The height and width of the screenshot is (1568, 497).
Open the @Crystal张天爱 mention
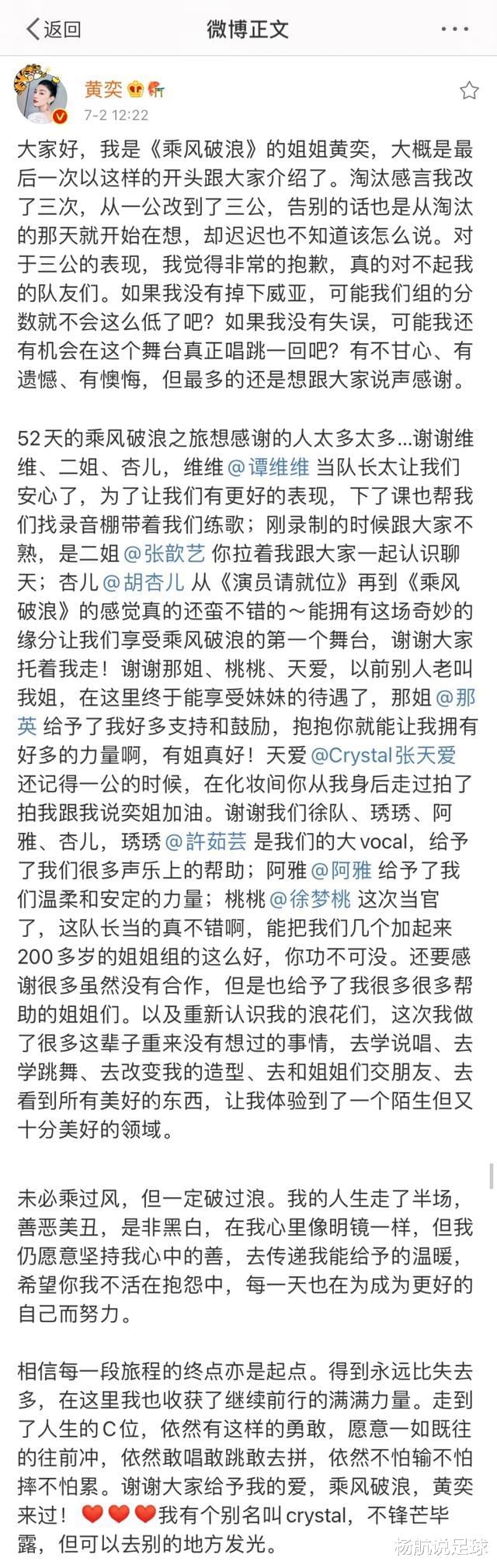(x=383, y=754)
